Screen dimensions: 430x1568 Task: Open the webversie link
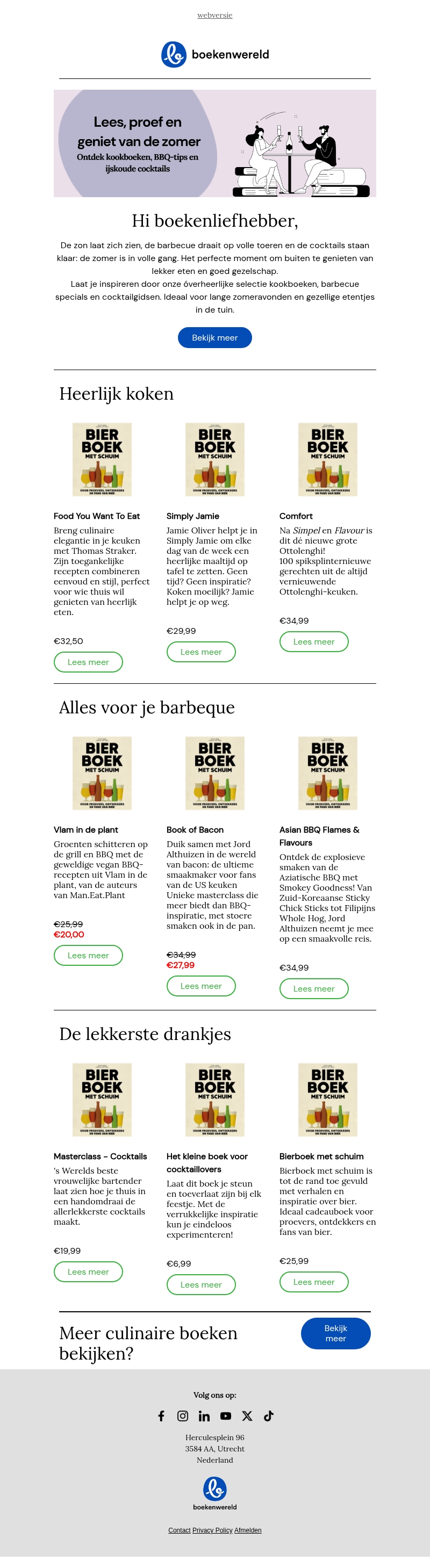click(x=214, y=15)
